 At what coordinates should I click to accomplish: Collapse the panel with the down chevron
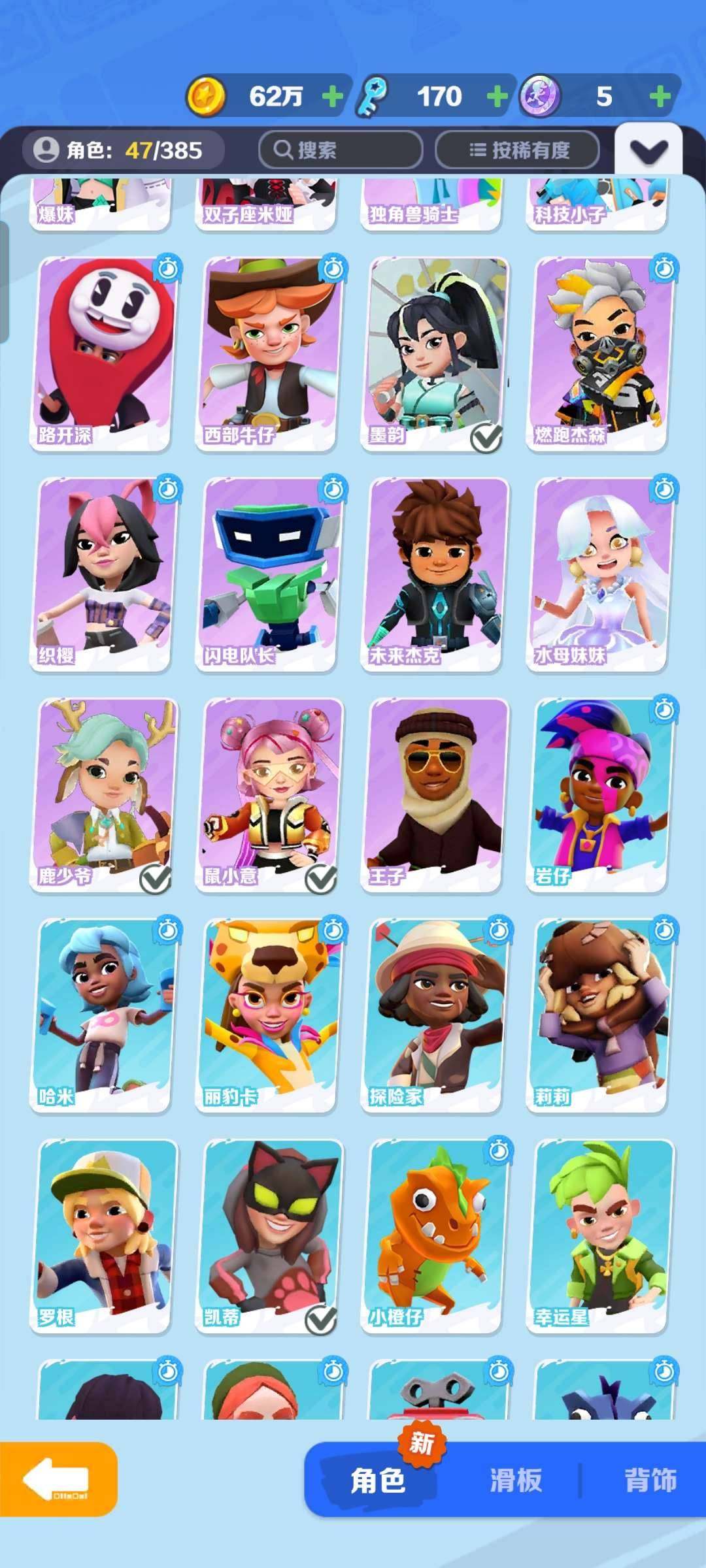648,152
